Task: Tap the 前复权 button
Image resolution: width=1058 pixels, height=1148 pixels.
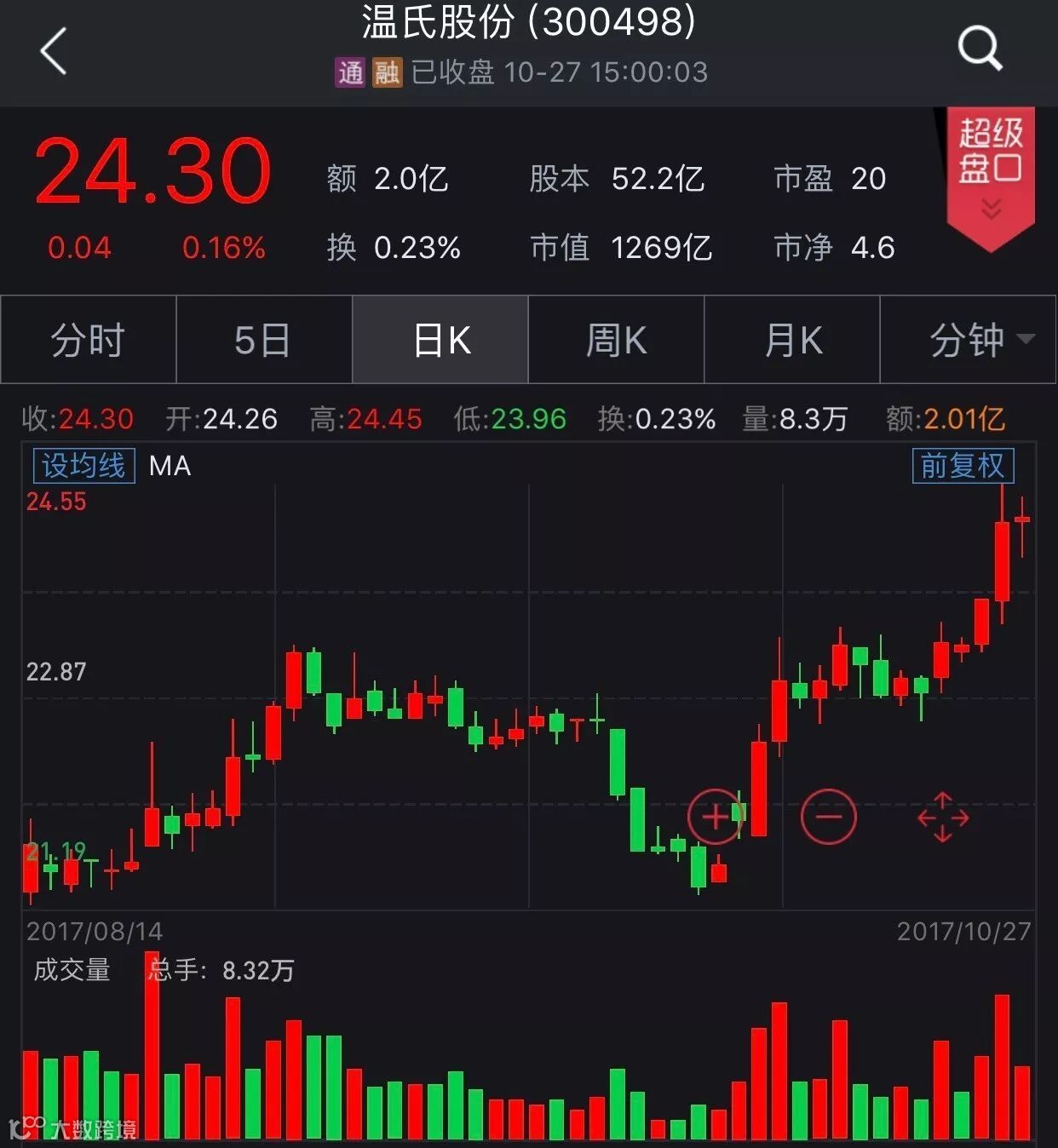Action: pyautogui.click(x=963, y=466)
